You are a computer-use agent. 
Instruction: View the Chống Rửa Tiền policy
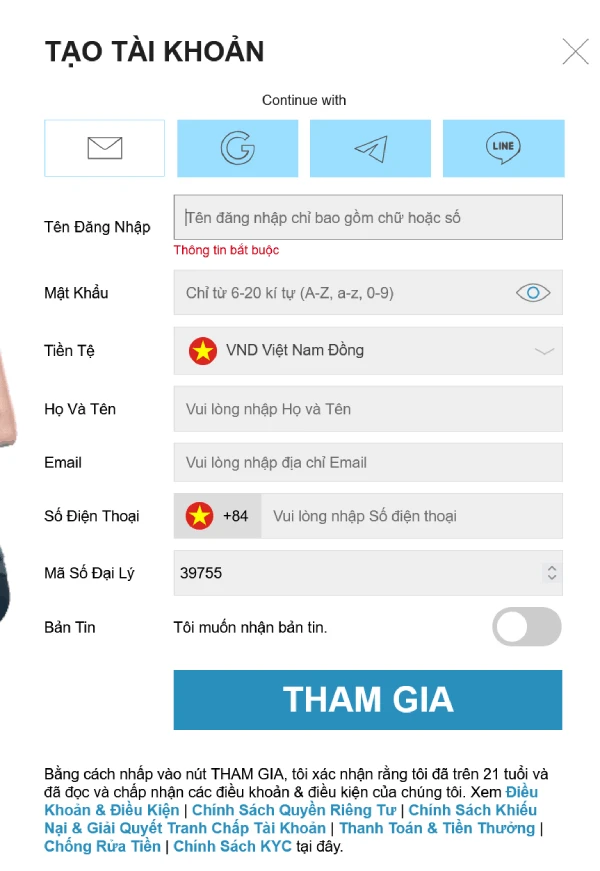click(x=102, y=846)
